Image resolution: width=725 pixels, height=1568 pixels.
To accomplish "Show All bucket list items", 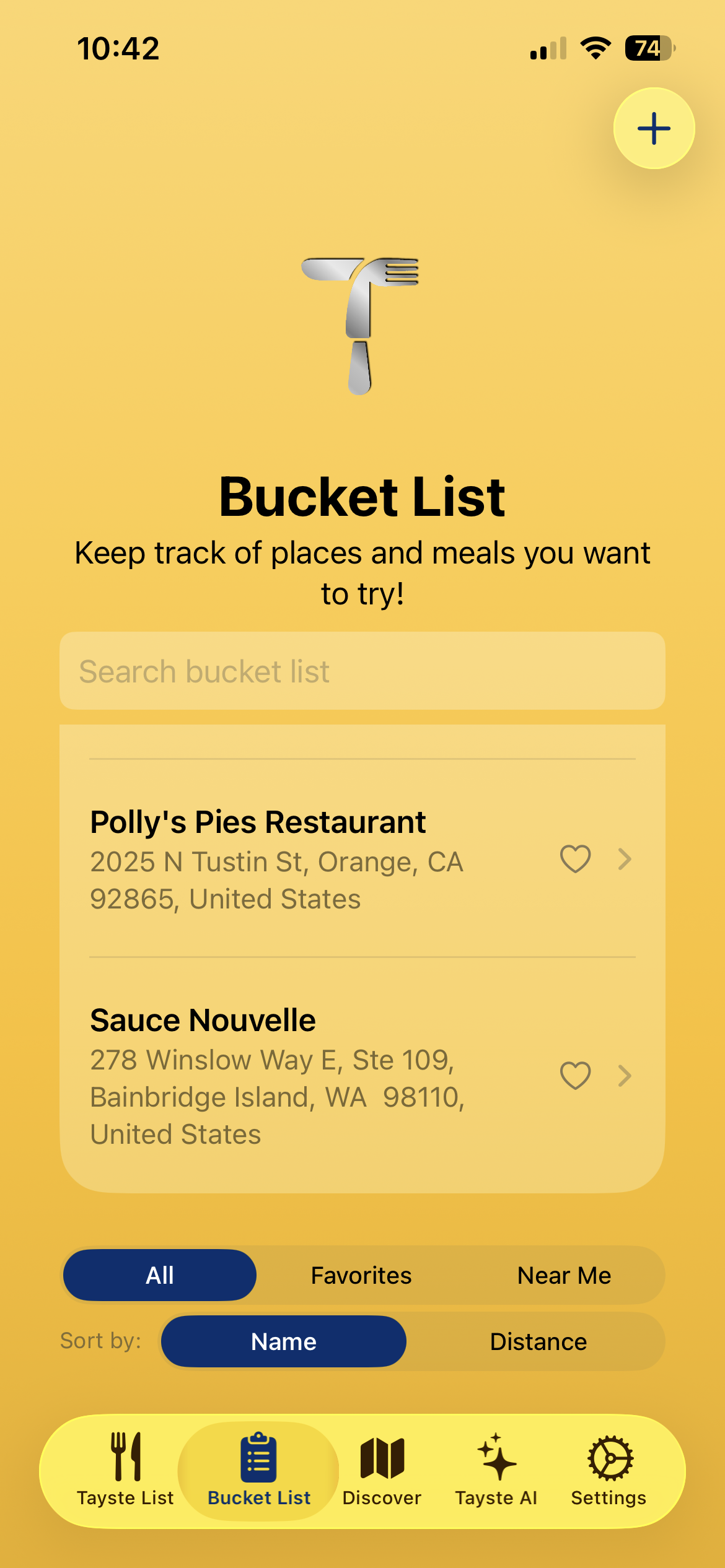I will click(x=160, y=1275).
